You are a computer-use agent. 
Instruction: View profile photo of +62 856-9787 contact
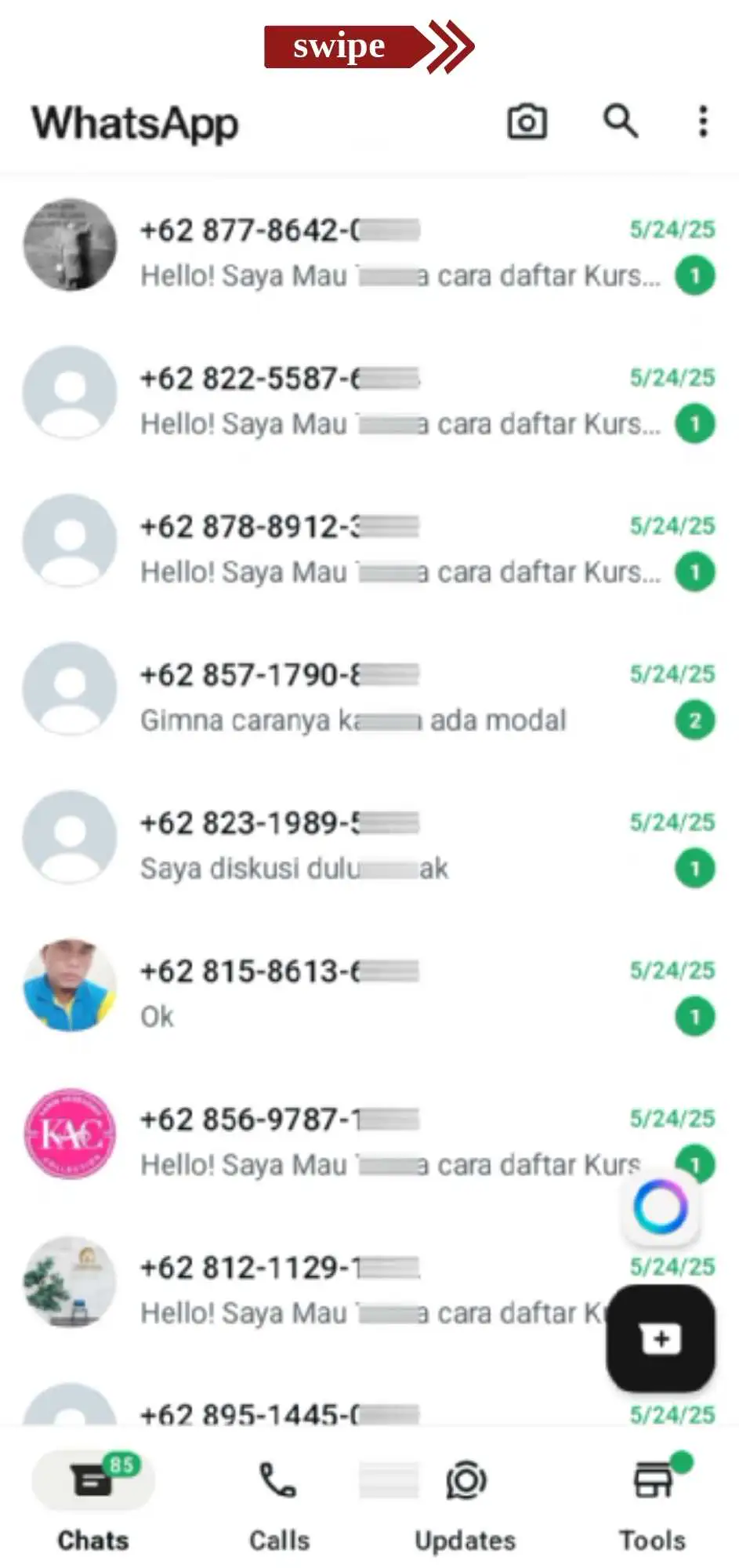(71, 1134)
